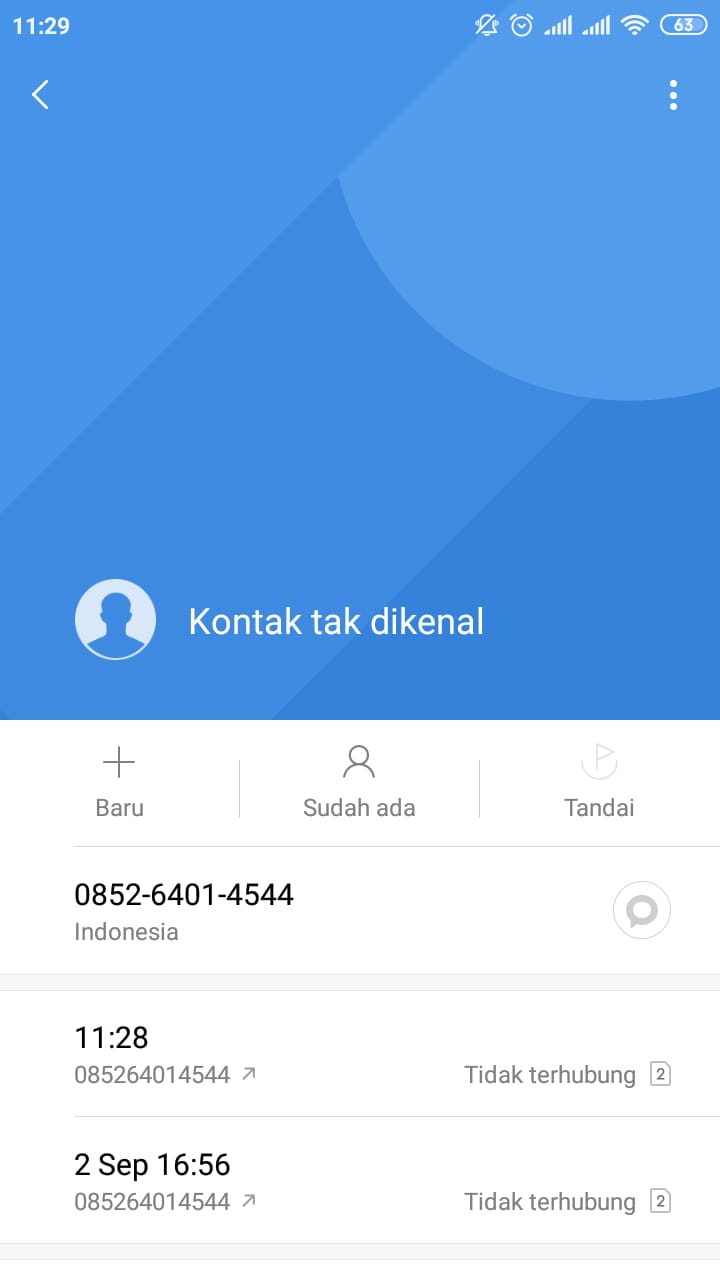Tap the plus icon above Baru
The height and width of the screenshot is (1280, 720).
(x=119, y=761)
